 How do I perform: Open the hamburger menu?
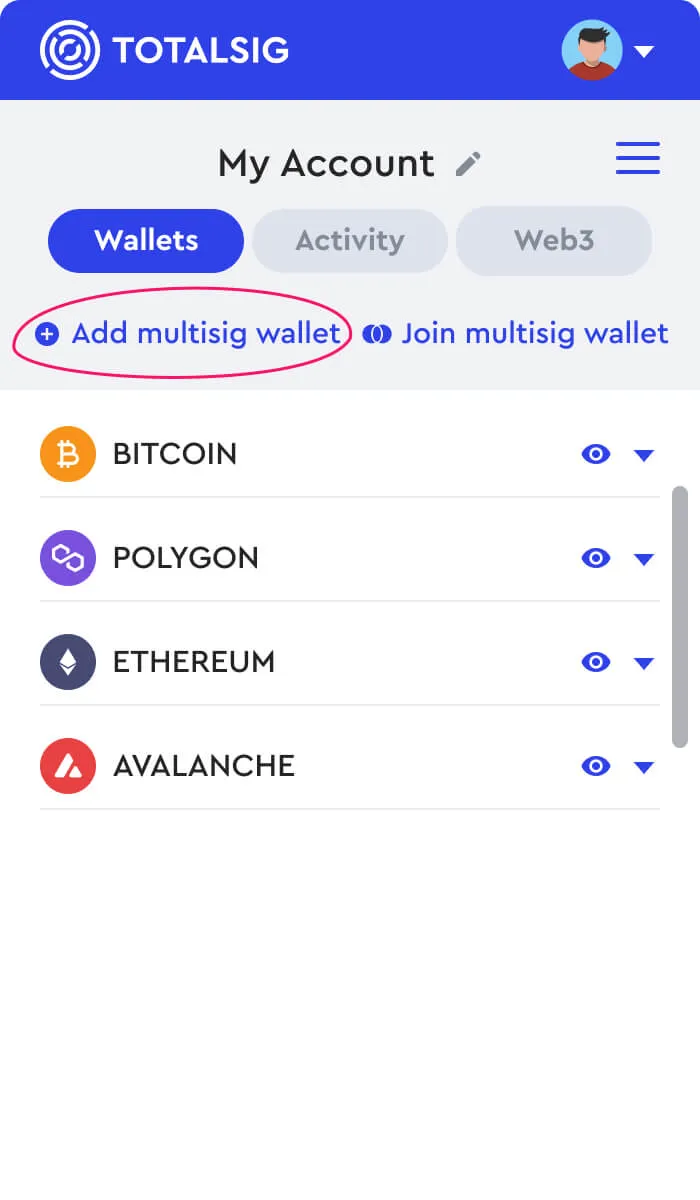[637, 159]
